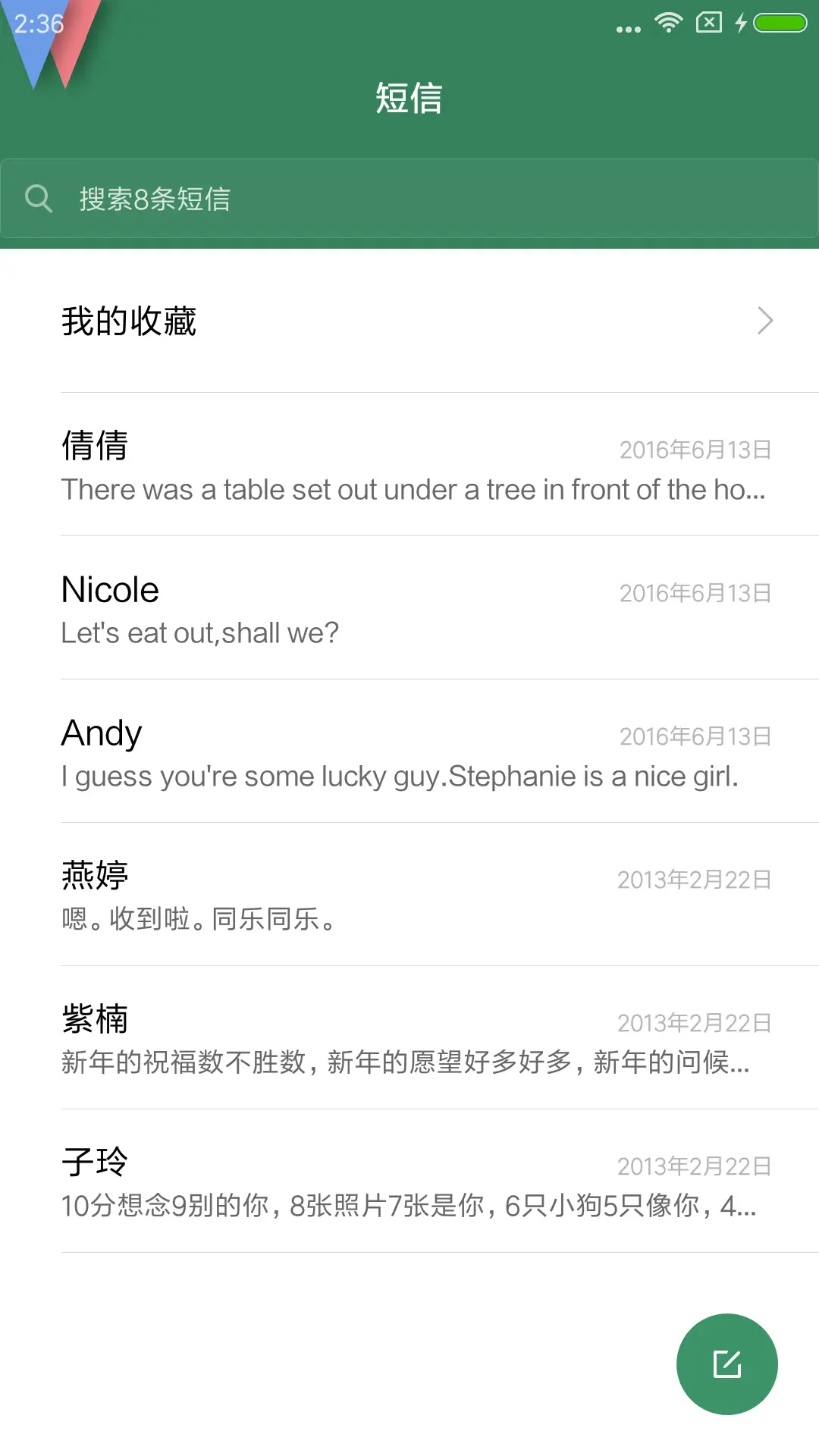Screen dimensions: 819x1456
Task: Open the conversation with 倩倩
Action: [x=303, y=466]
